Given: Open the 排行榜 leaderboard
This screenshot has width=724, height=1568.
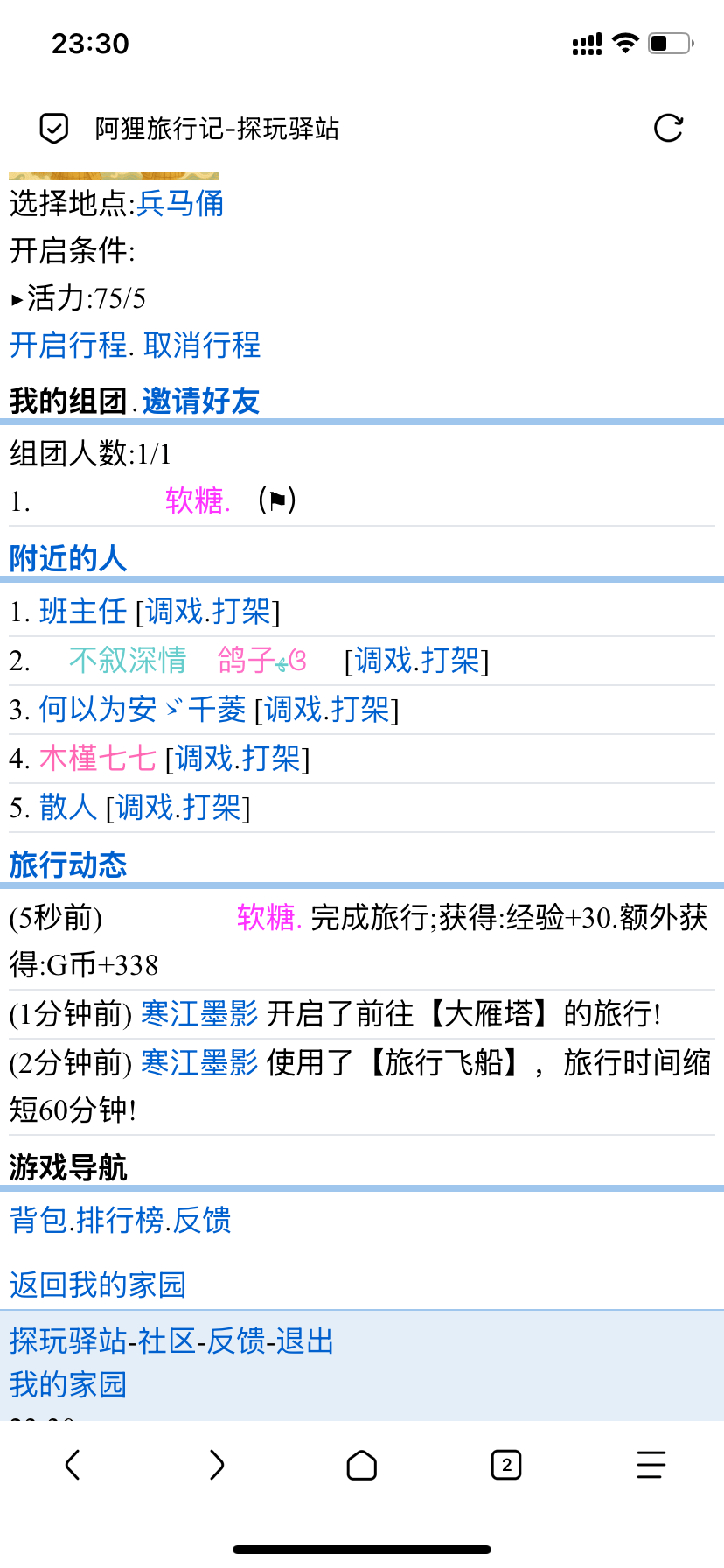Looking at the screenshot, I should (120, 1220).
